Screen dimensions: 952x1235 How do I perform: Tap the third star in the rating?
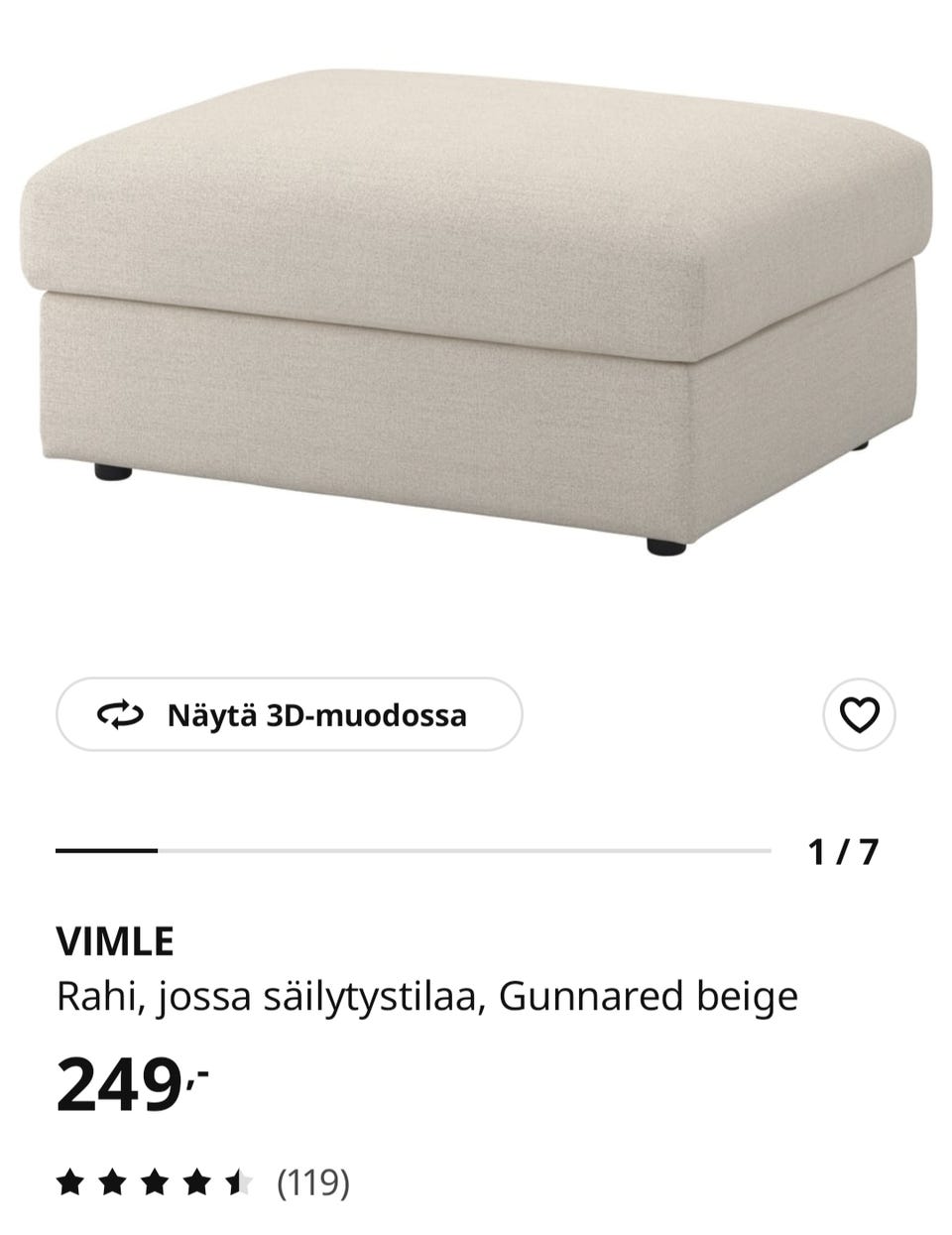[x=154, y=1181]
